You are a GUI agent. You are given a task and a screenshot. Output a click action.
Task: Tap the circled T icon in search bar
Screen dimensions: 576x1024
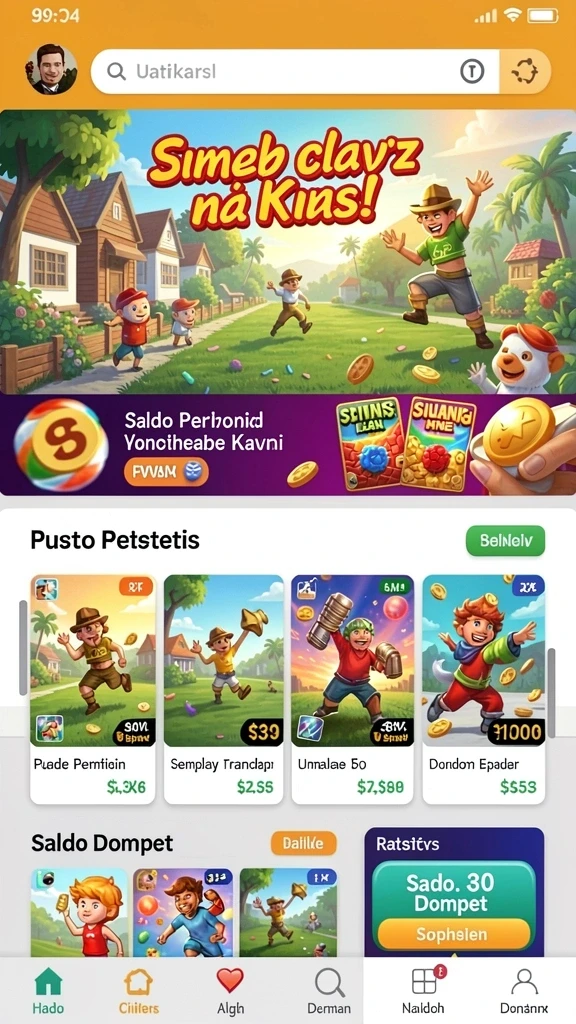pyautogui.click(x=472, y=71)
